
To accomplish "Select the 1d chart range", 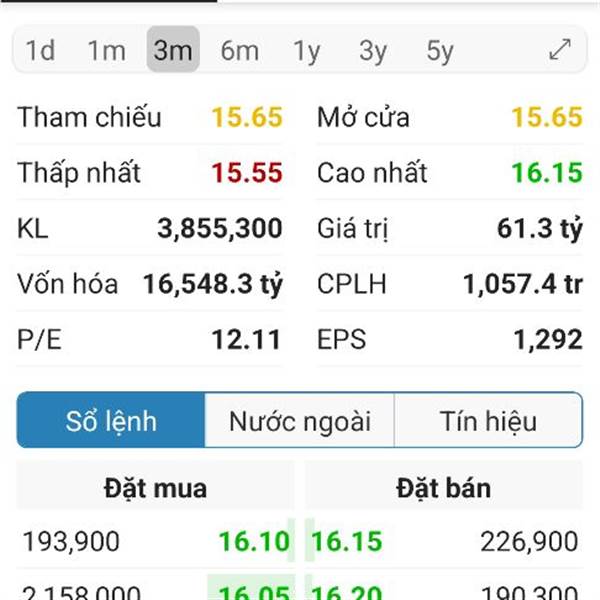I will (40, 50).
